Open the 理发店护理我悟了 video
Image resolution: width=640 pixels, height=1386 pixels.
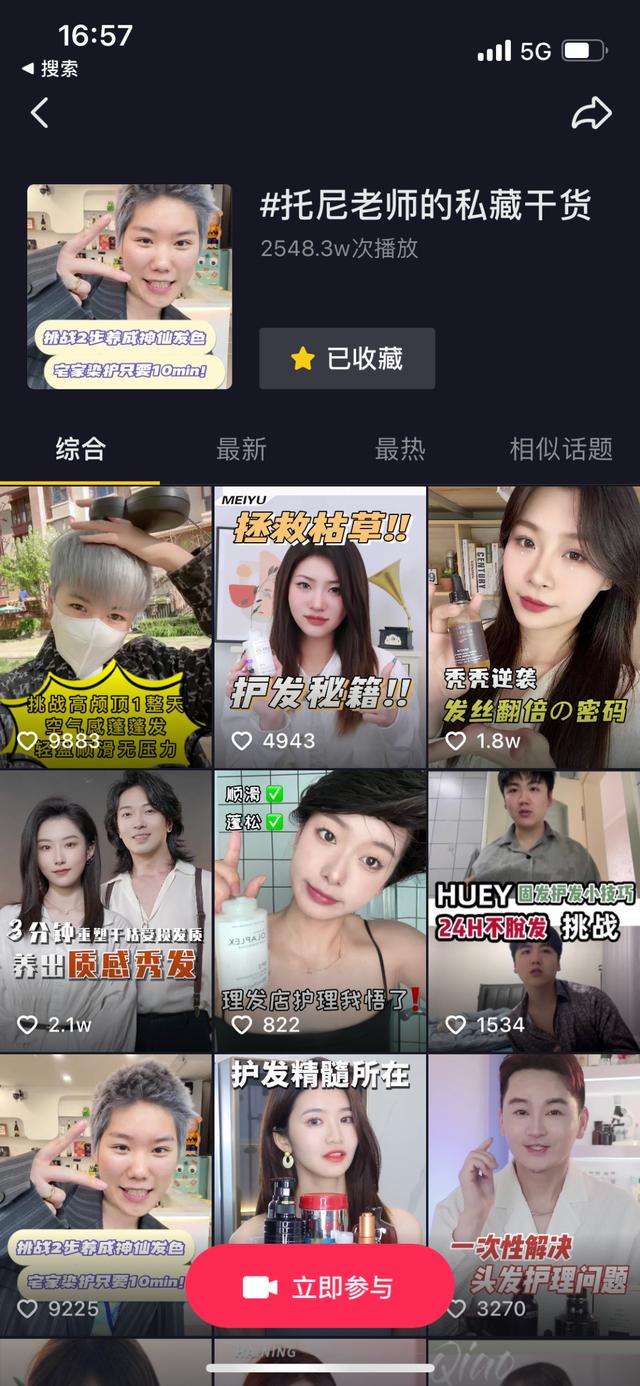[x=320, y=910]
